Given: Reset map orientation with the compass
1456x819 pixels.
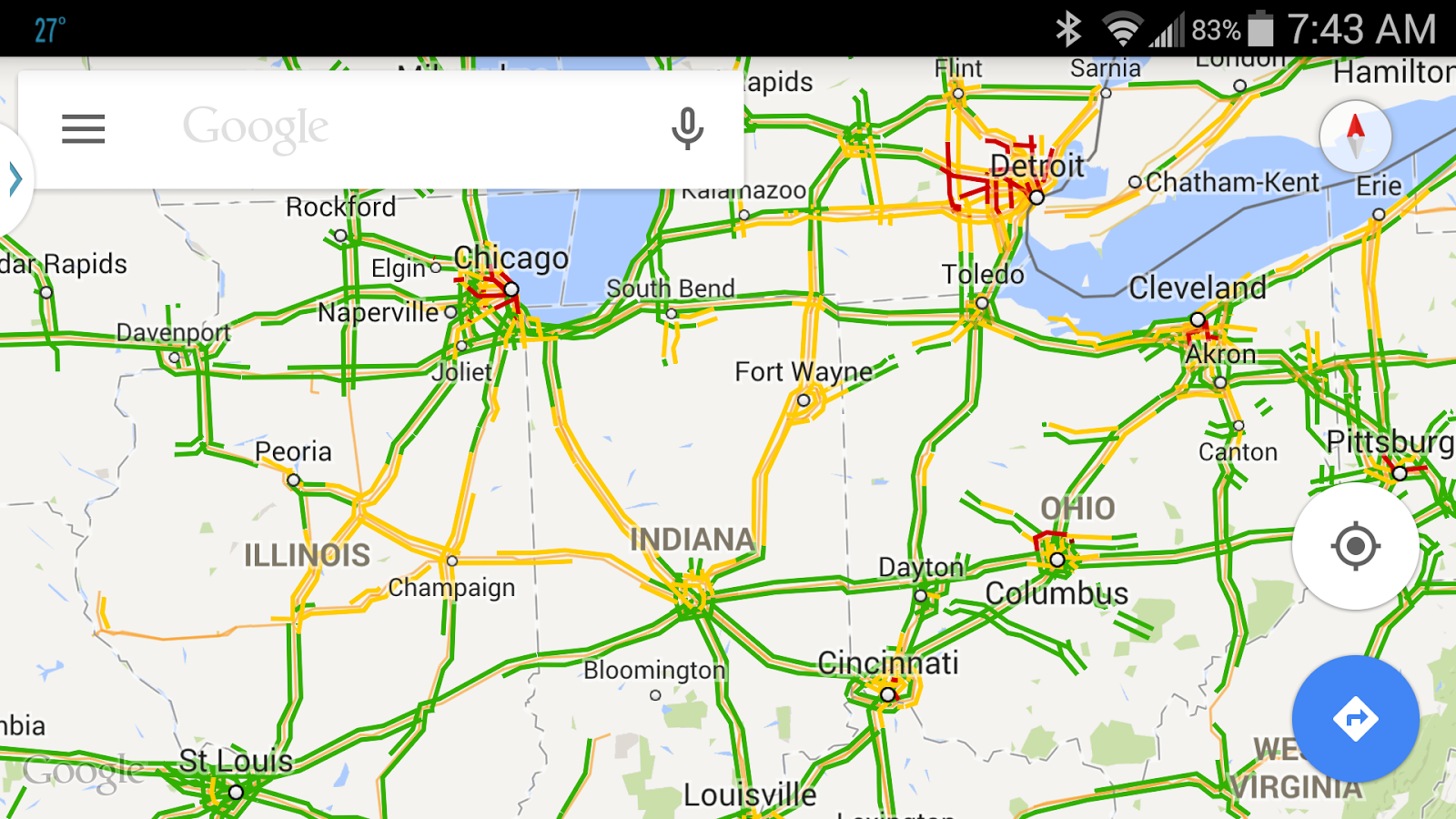Looking at the screenshot, I should click(1355, 136).
